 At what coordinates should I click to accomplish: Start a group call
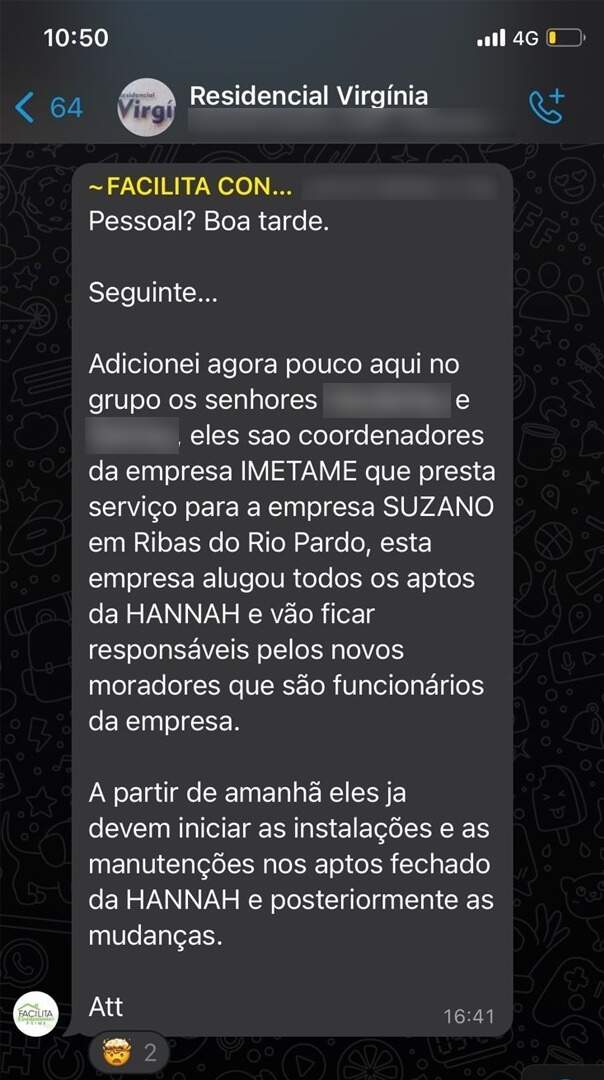(546, 107)
